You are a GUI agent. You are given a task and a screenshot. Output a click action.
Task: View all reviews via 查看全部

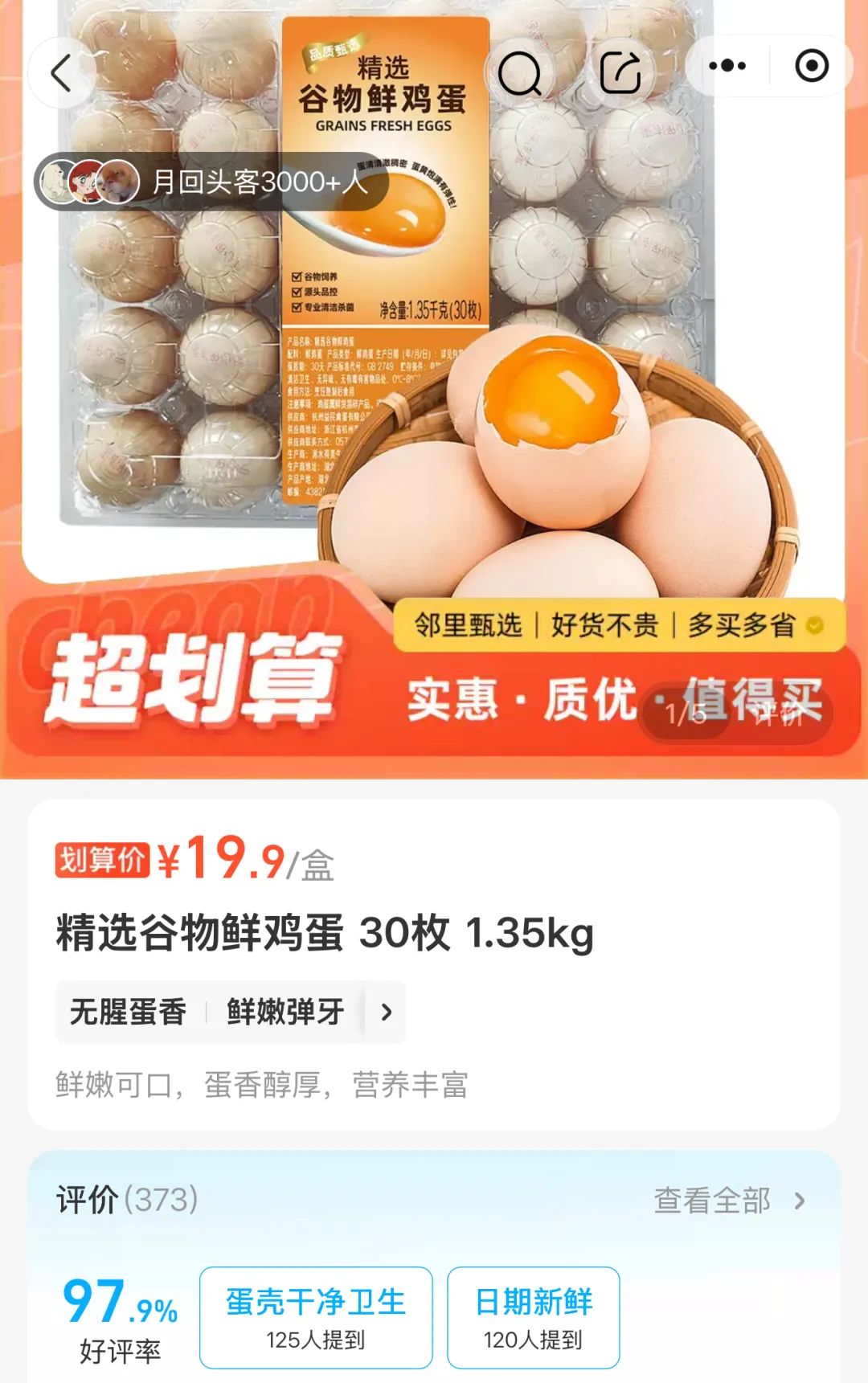(x=729, y=1201)
